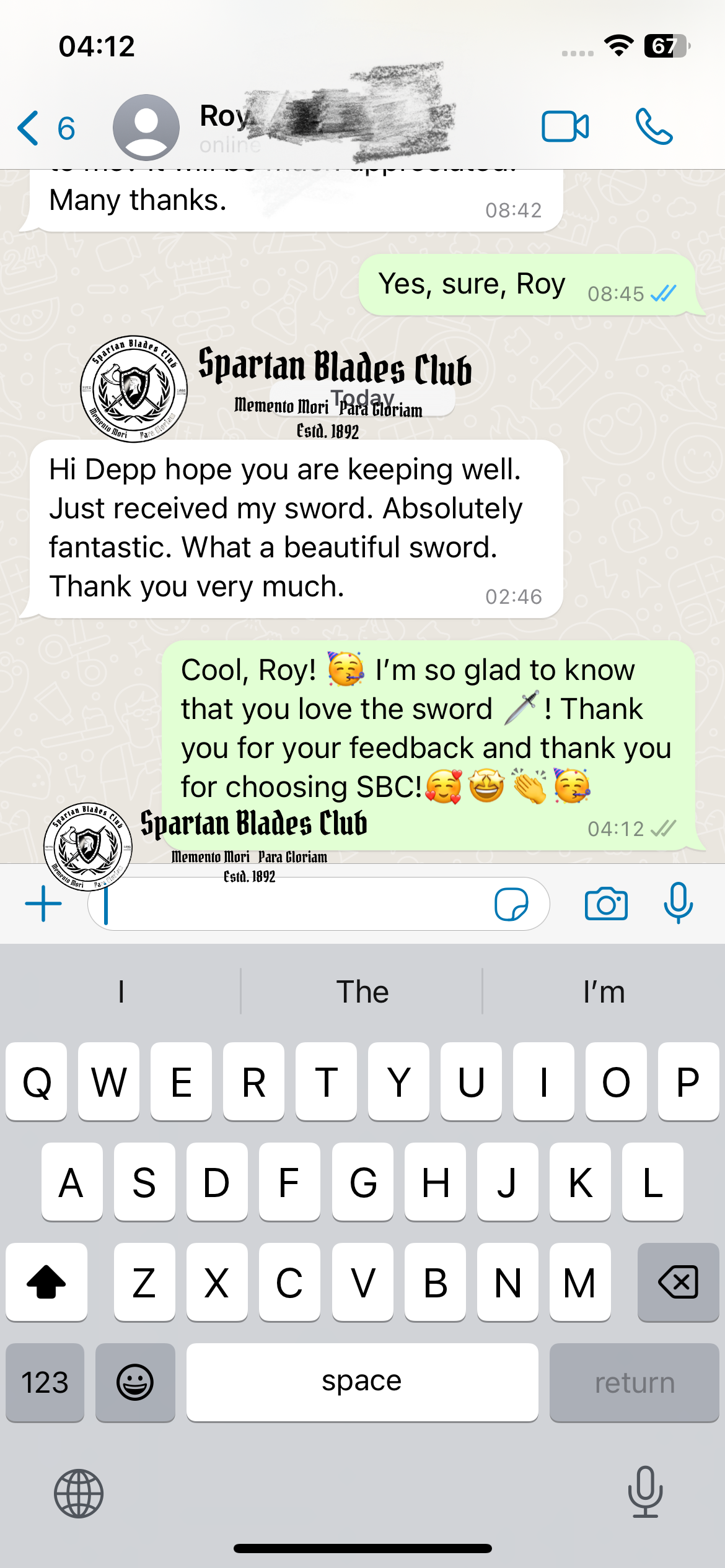Viewport: 725px width, 1568px height.
Task: Focus the message text field
Action: [291, 904]
